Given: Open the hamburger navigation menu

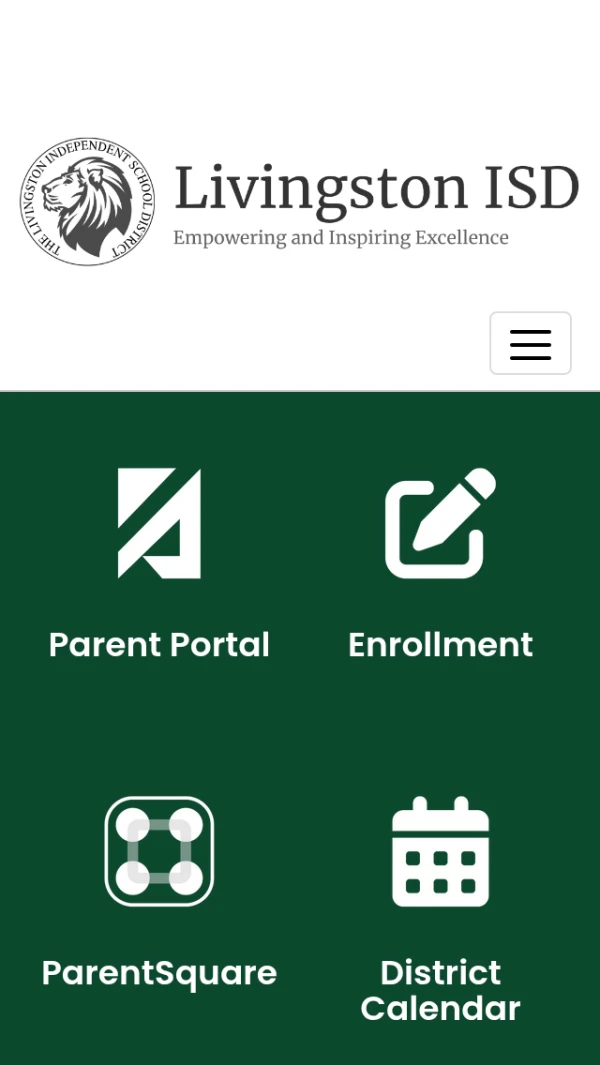Looking at the screenshot, I should pos(530,343).
